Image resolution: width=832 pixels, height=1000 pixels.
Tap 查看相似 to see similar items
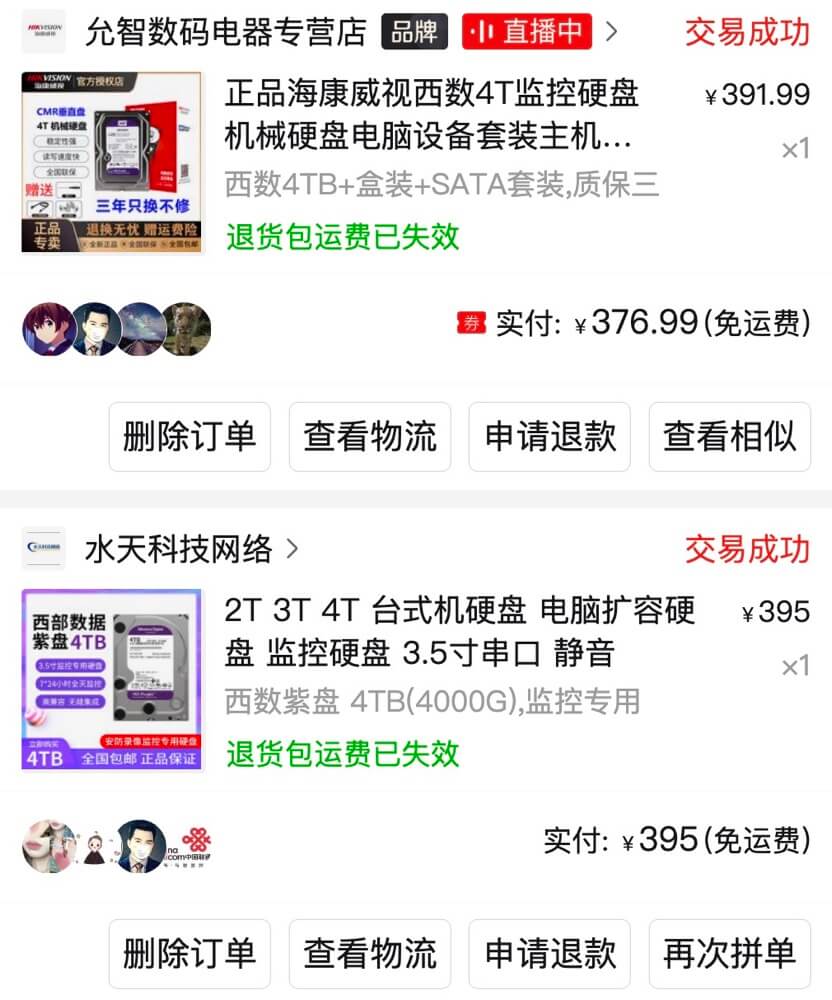(730, 437)
